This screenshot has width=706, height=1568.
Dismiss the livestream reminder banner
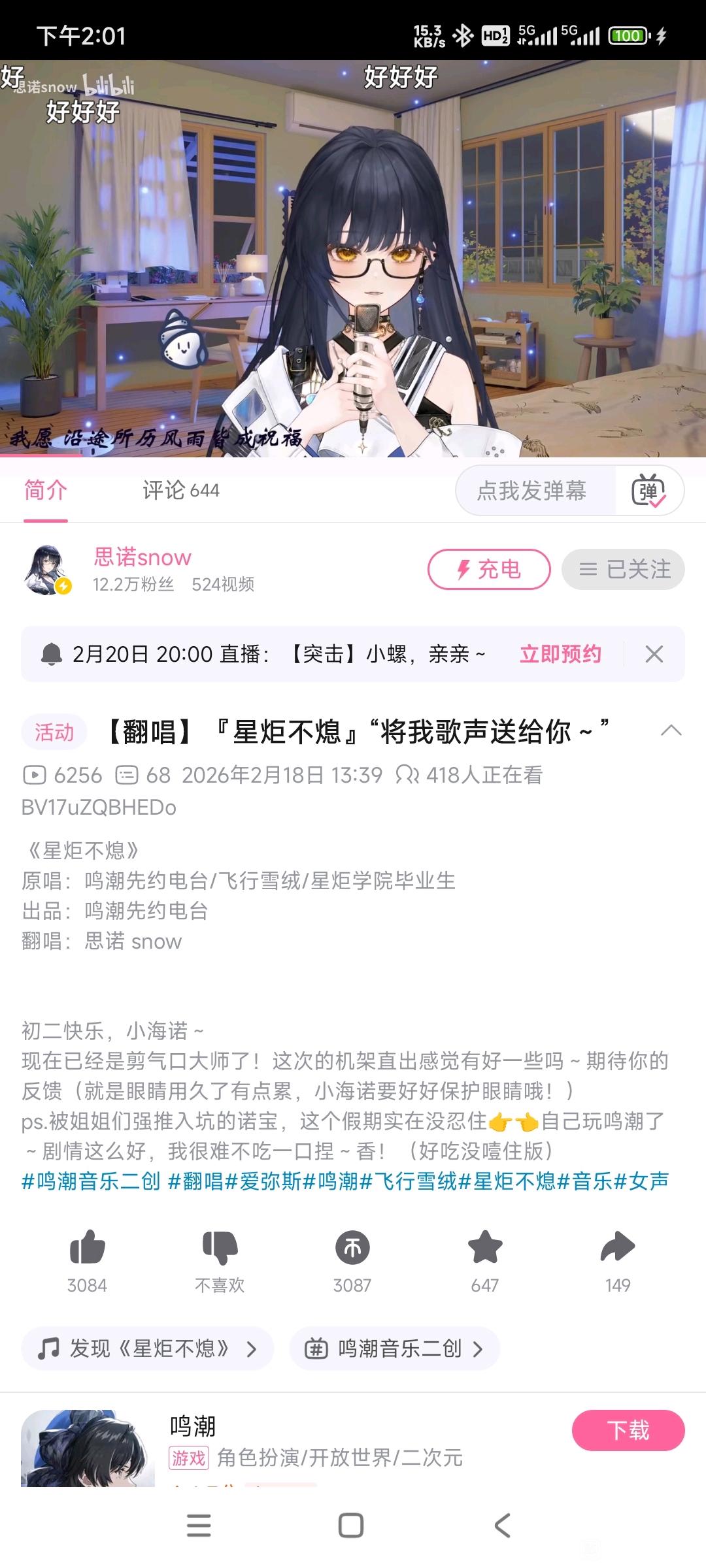[x=654, y=654]
